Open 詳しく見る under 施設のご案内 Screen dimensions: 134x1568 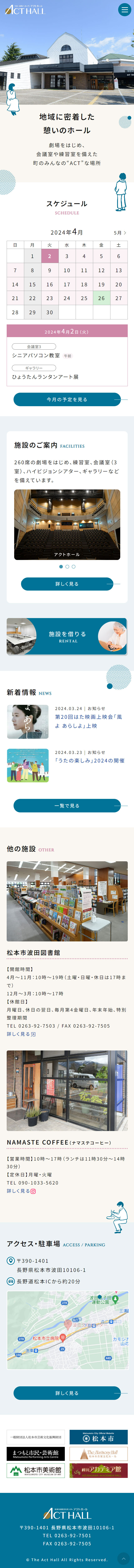[x=67, y=584]
